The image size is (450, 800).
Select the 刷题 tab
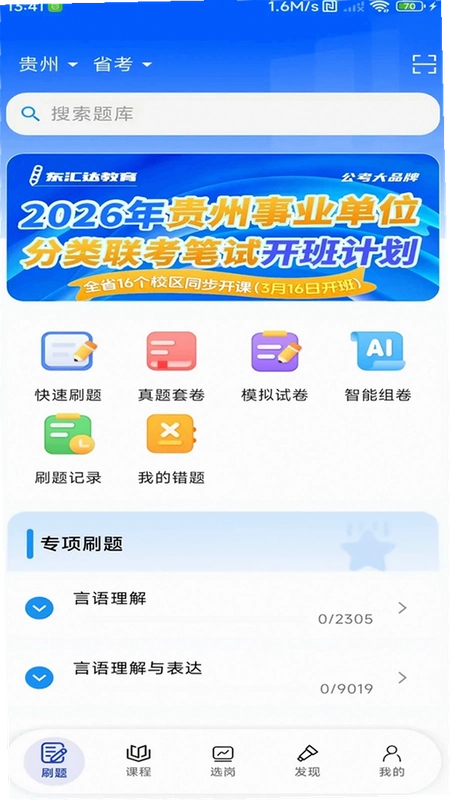pos(54,760)
